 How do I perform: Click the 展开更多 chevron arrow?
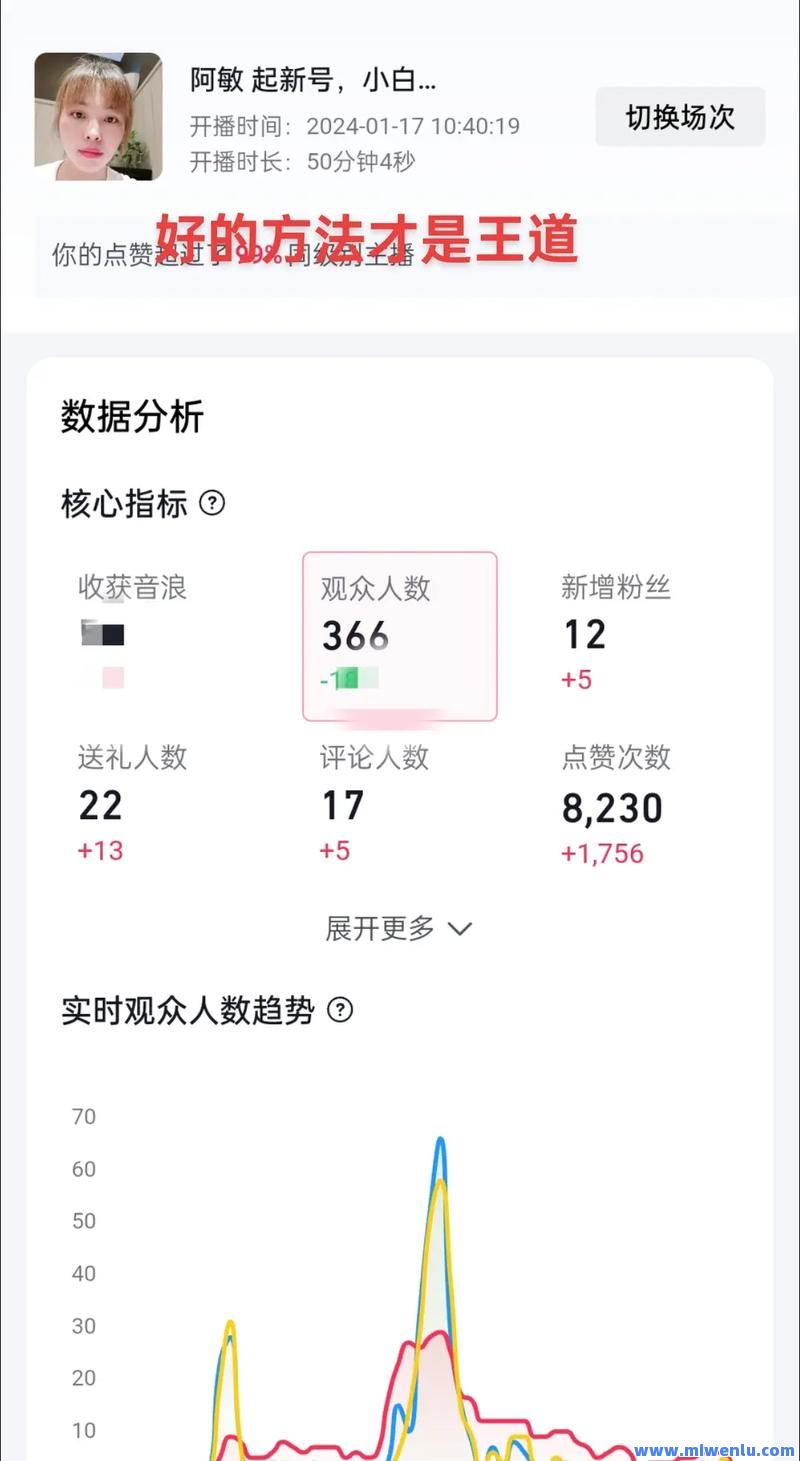click(x=459, y=928)
